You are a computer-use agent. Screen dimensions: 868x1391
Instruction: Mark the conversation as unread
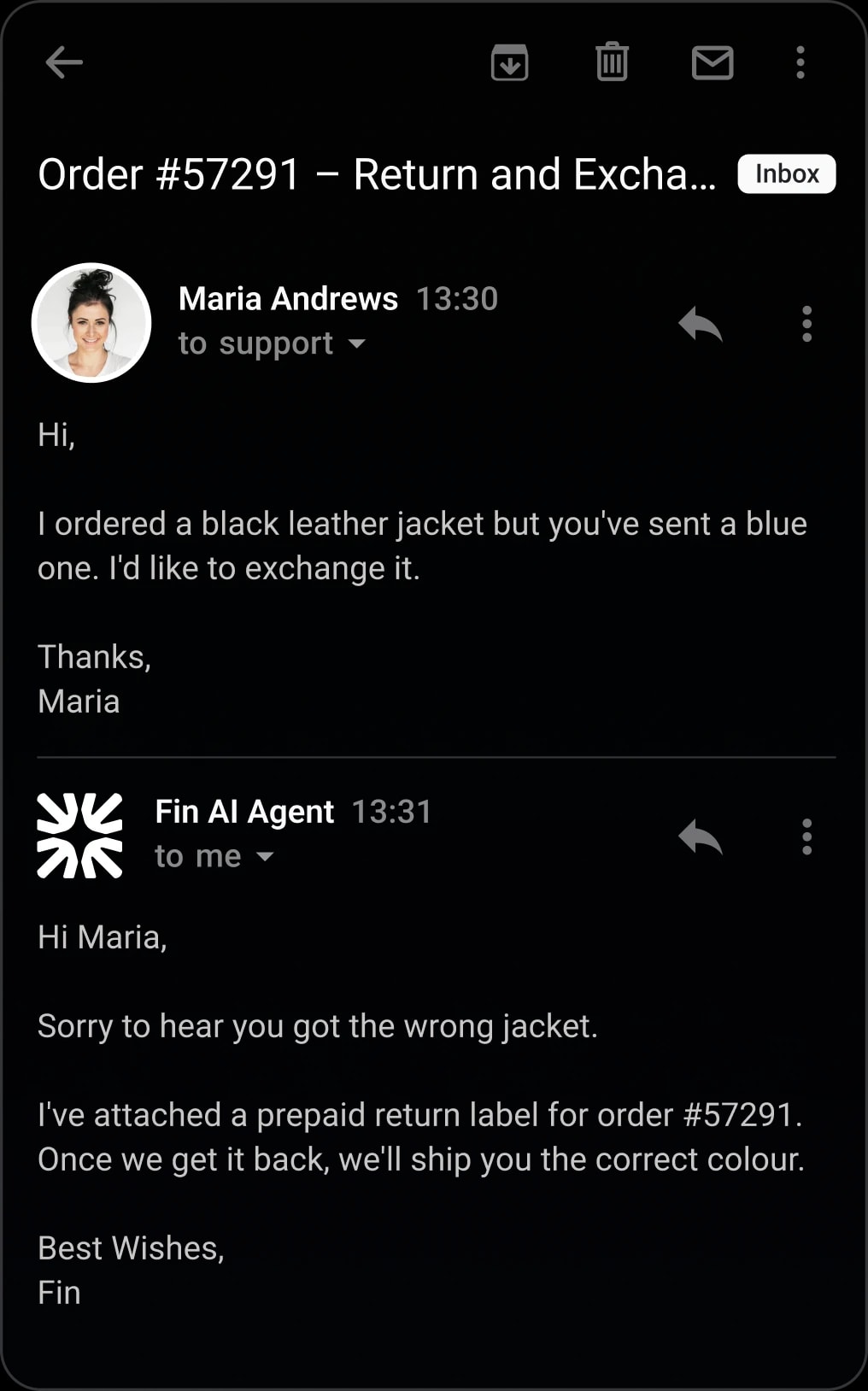[x=712, y=62]
